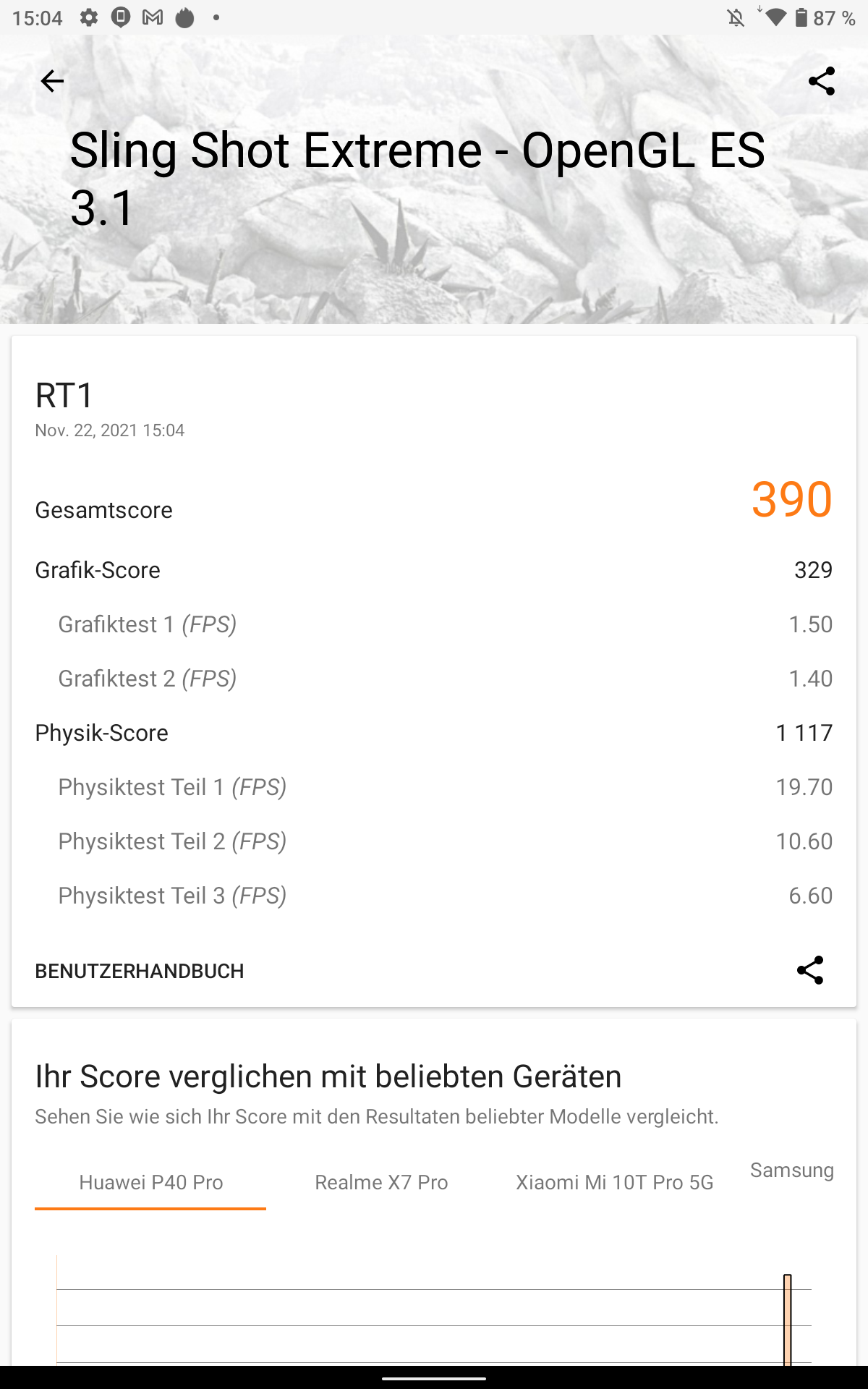
Task: Open the BENUTZERHANDBUCH user guide
Action: pyautogui.click(x=140, y=971)
